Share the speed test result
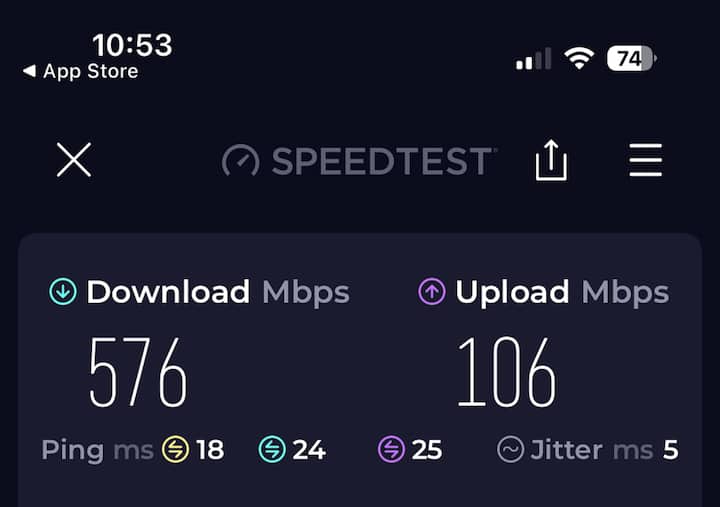The height and width of the screenshot is (507, 720). pyautogui.click(x=551, y=160)
